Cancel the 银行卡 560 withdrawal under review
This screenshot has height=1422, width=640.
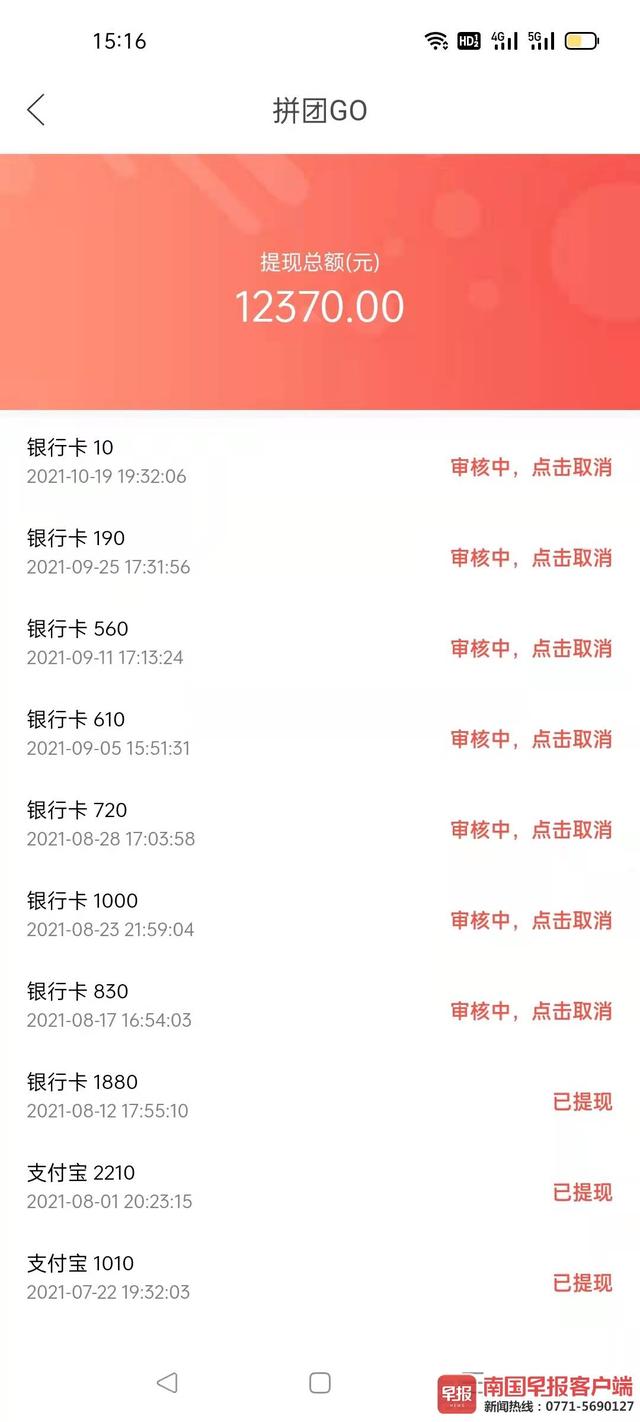531,648
